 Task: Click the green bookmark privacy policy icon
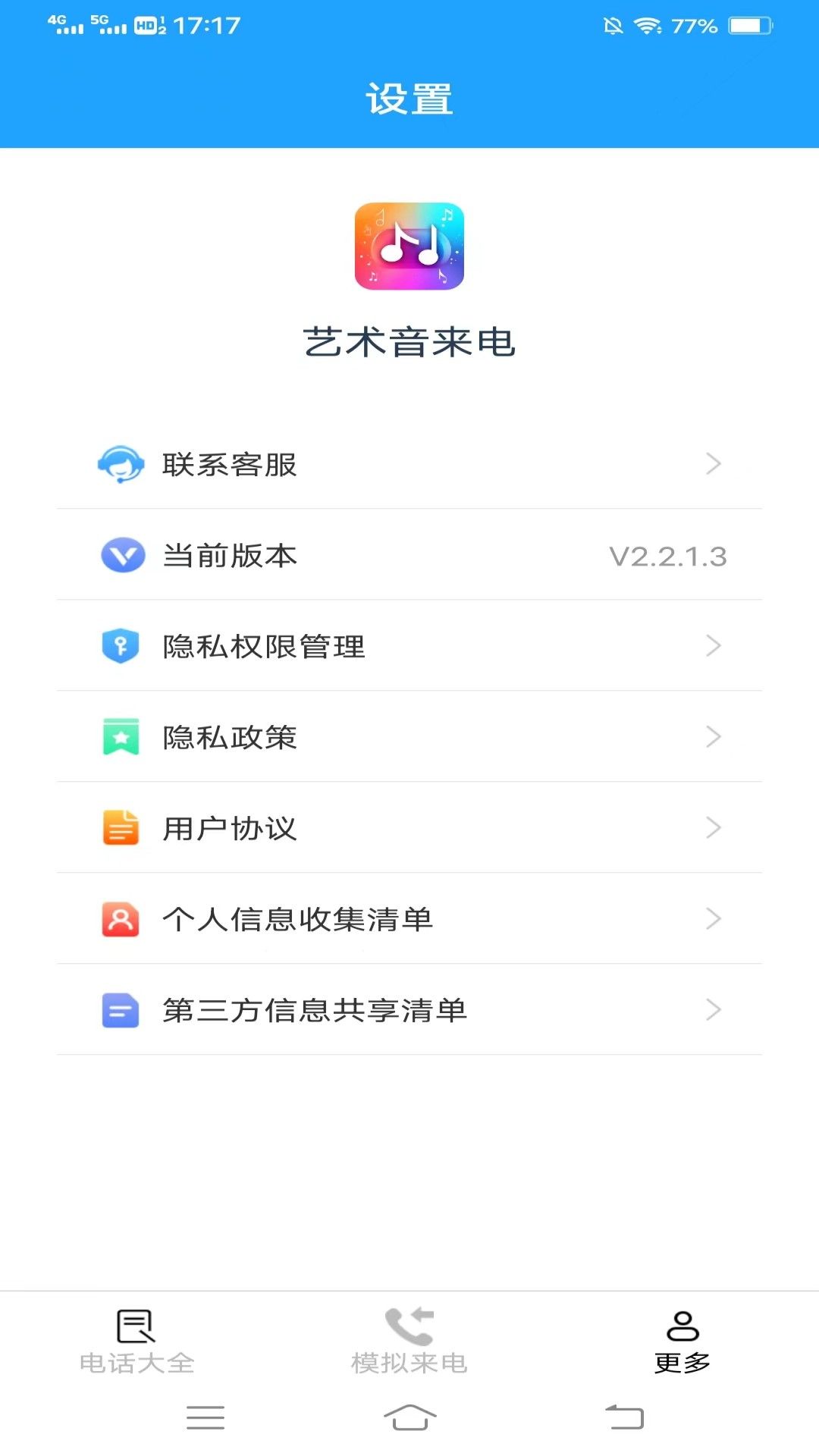121,737
